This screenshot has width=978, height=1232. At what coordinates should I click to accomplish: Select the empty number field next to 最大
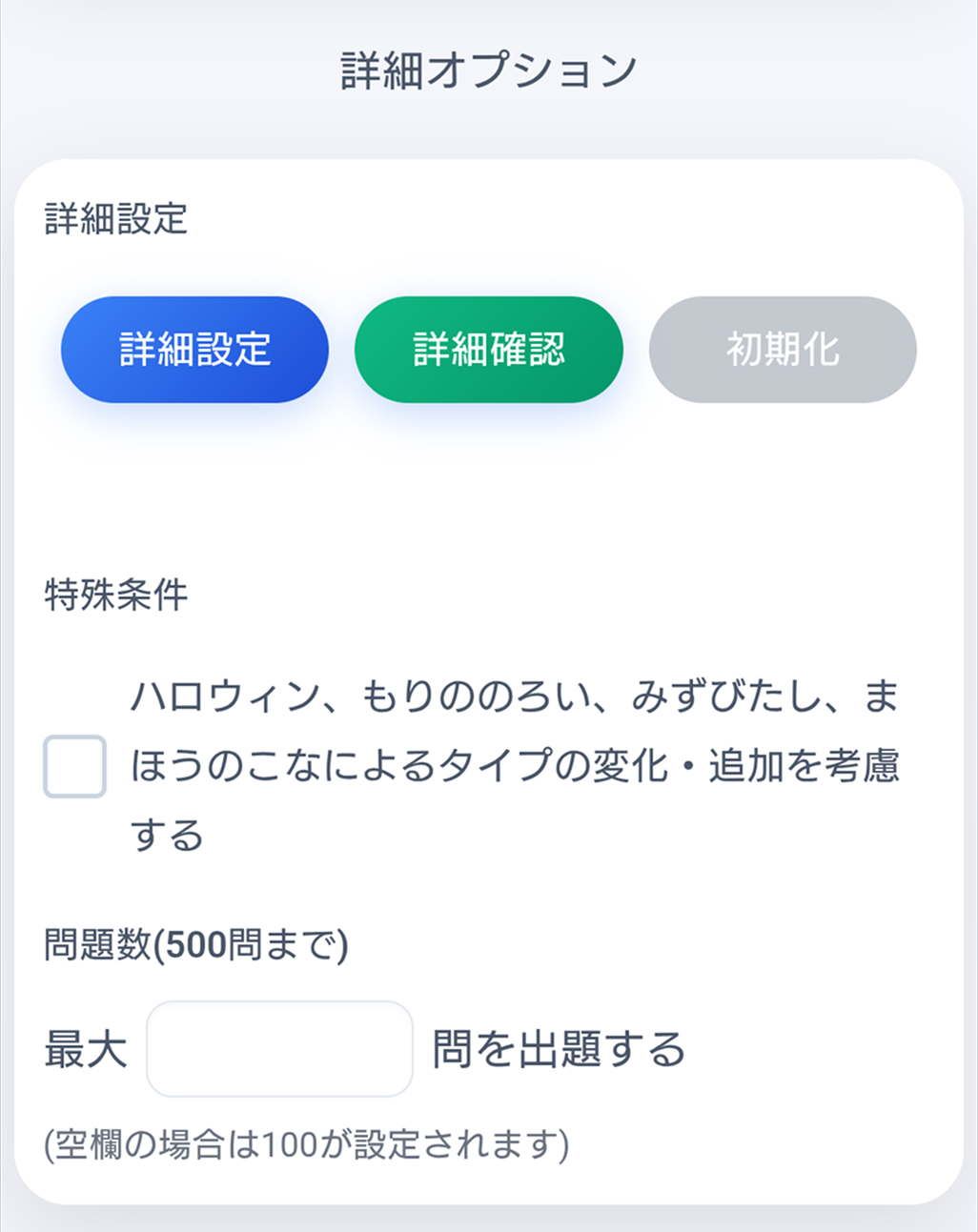click(279, 1047)
